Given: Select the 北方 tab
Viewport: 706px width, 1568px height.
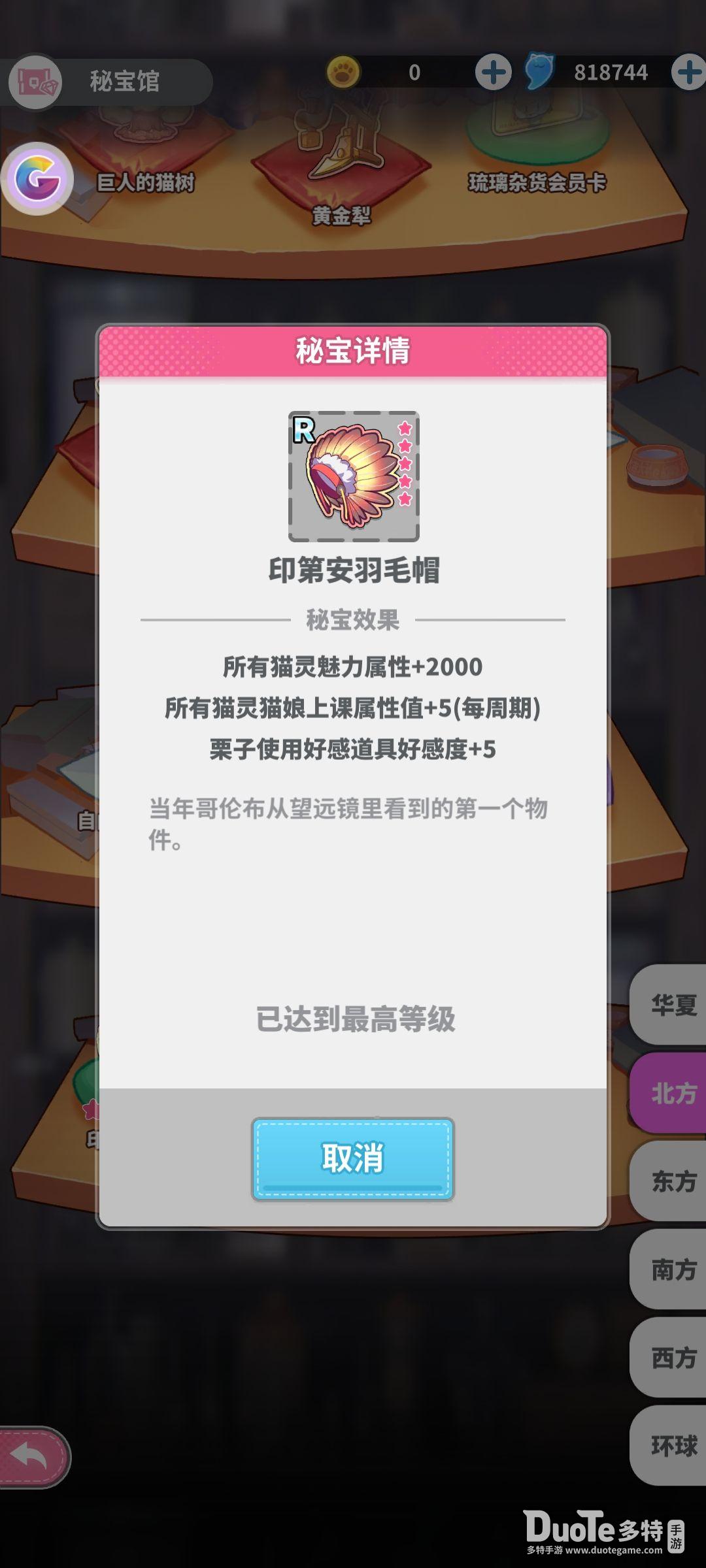Looking at the screenshot, I should coord(668,1092).
